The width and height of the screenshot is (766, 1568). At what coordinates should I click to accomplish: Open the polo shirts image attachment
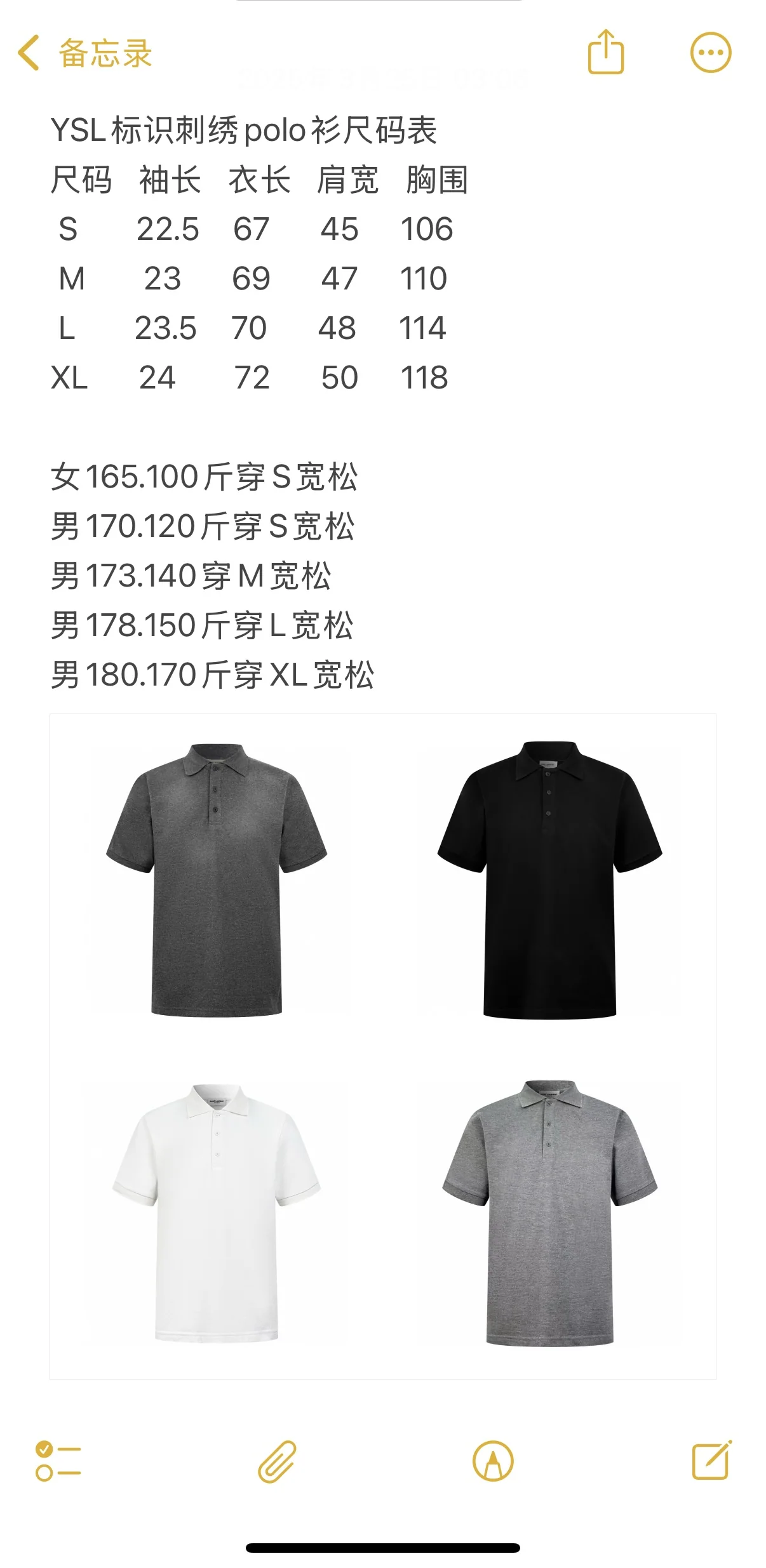tap(383, 1046)
